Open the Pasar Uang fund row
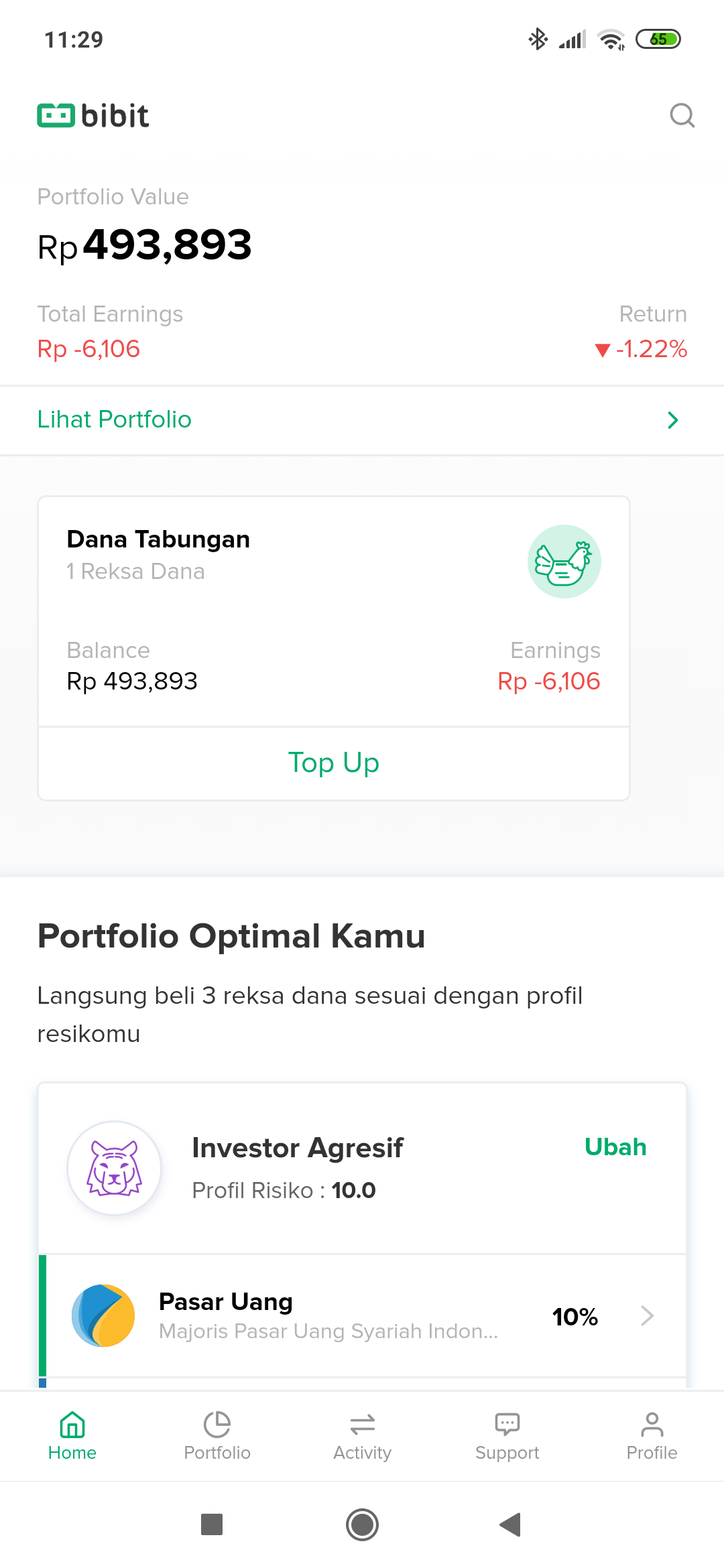This screenshot has width=724, height=1568. (362, 1316)
